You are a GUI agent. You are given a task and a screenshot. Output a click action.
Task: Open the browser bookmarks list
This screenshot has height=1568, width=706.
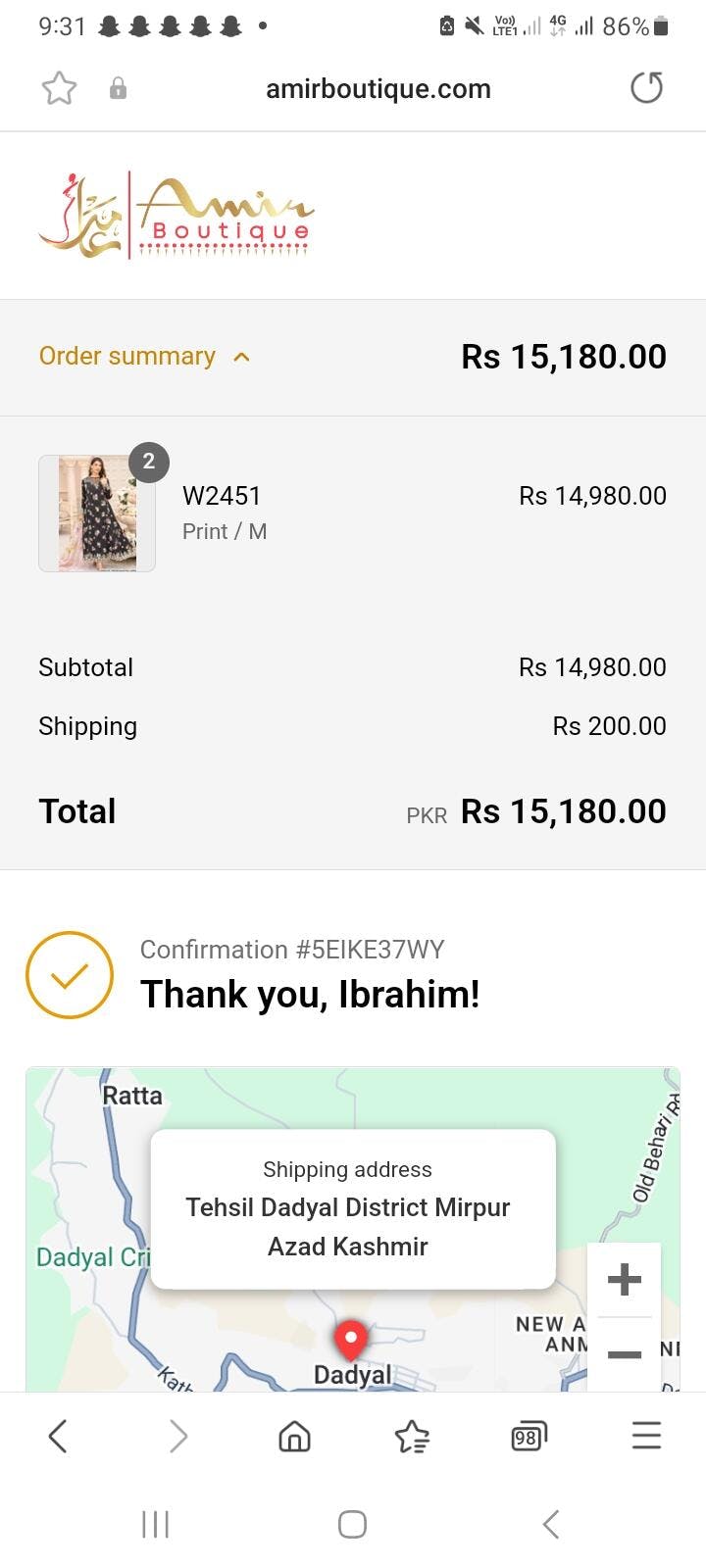point(412,1437)
